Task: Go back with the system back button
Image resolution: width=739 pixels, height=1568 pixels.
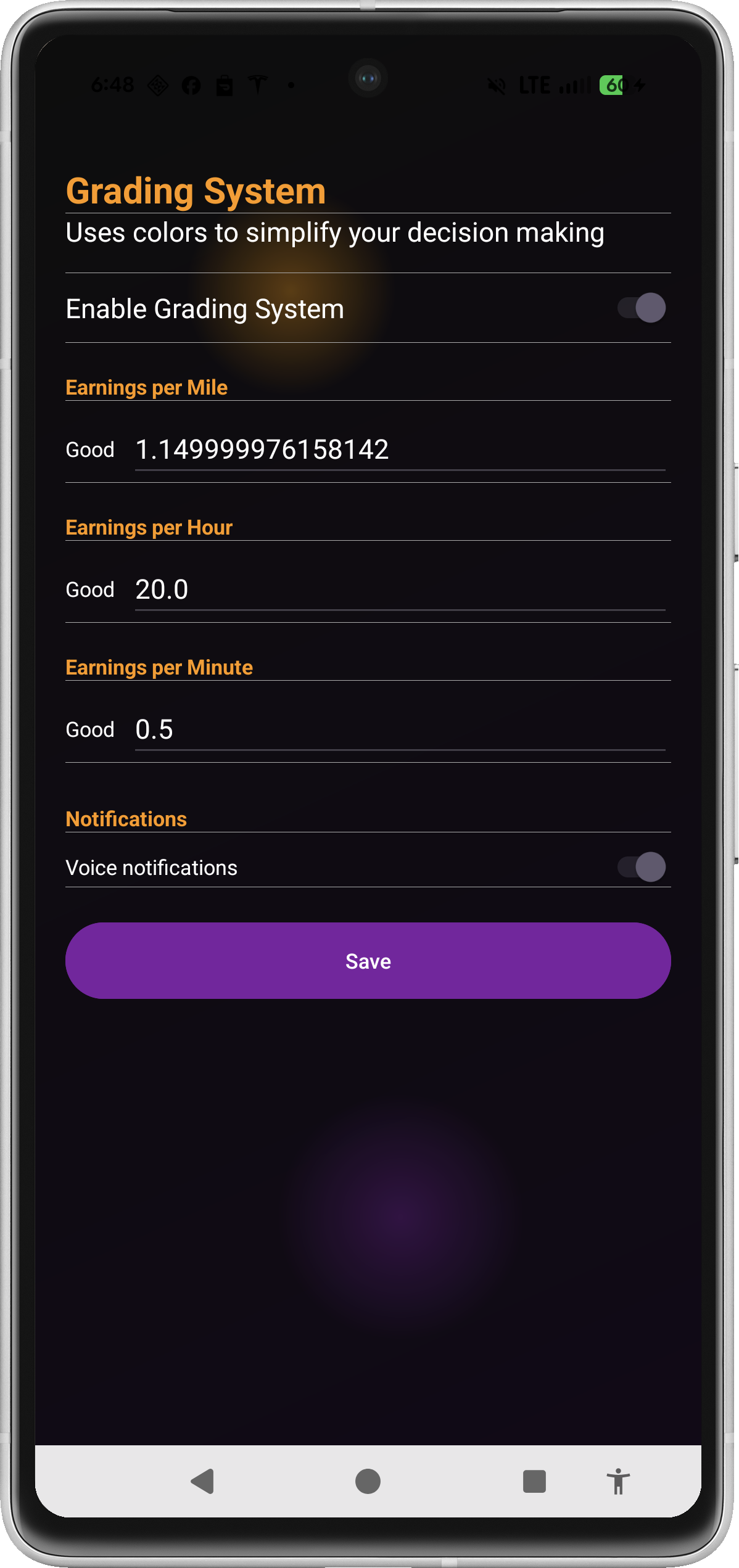Action: point(203,1481)
